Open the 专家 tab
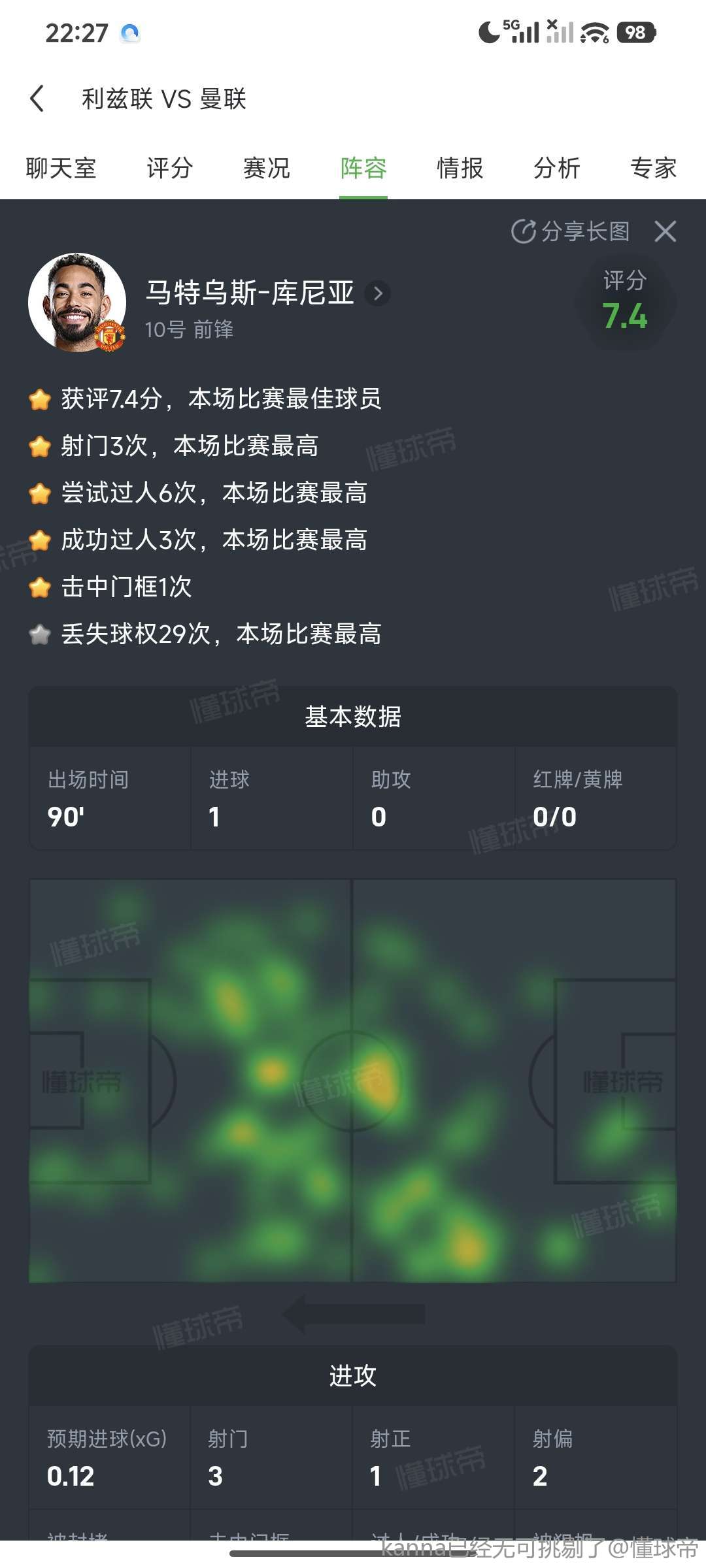706x1568 pixels. [652, 169]
